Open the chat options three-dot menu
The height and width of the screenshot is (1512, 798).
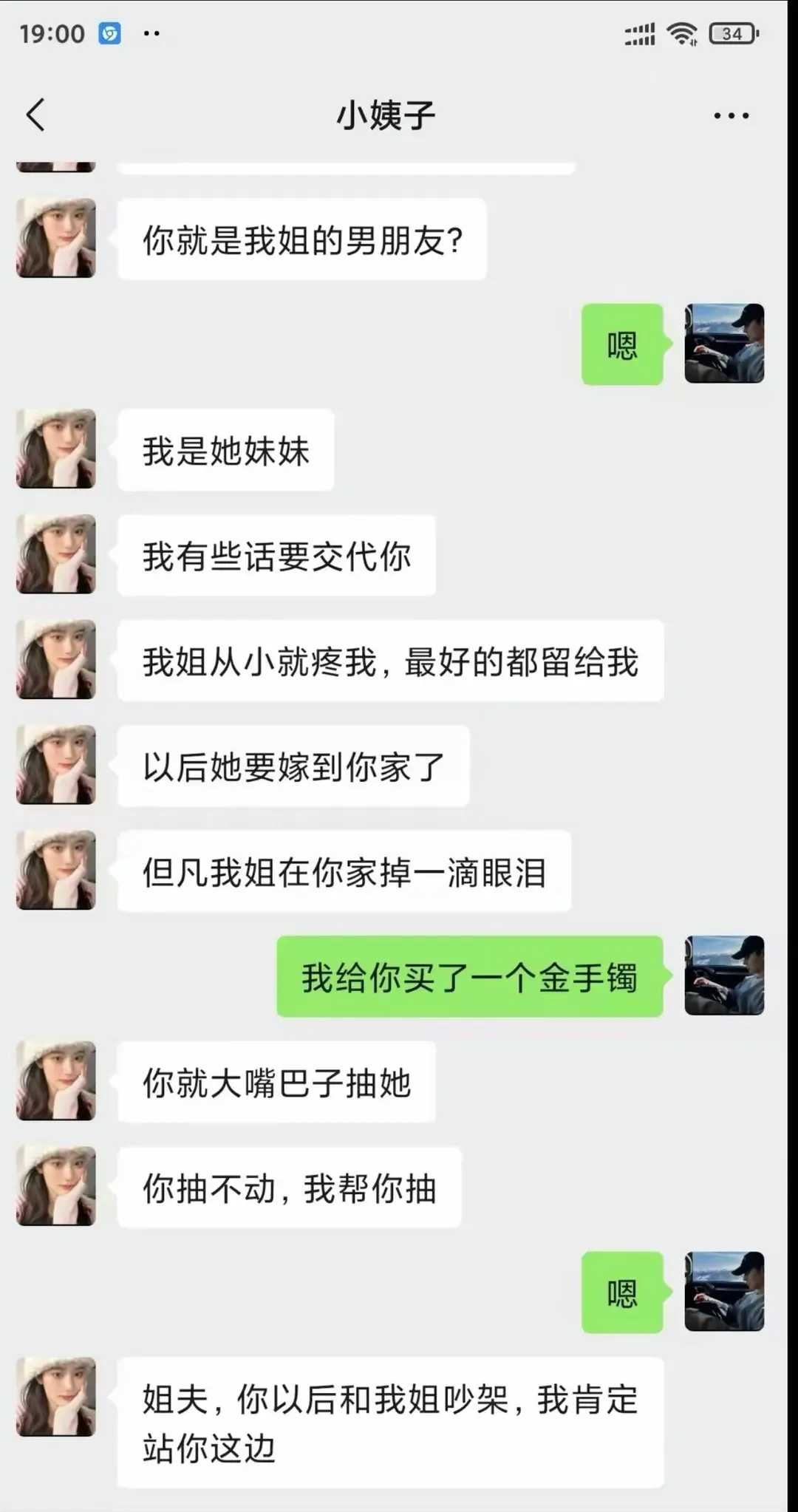[x=731, y=115]
